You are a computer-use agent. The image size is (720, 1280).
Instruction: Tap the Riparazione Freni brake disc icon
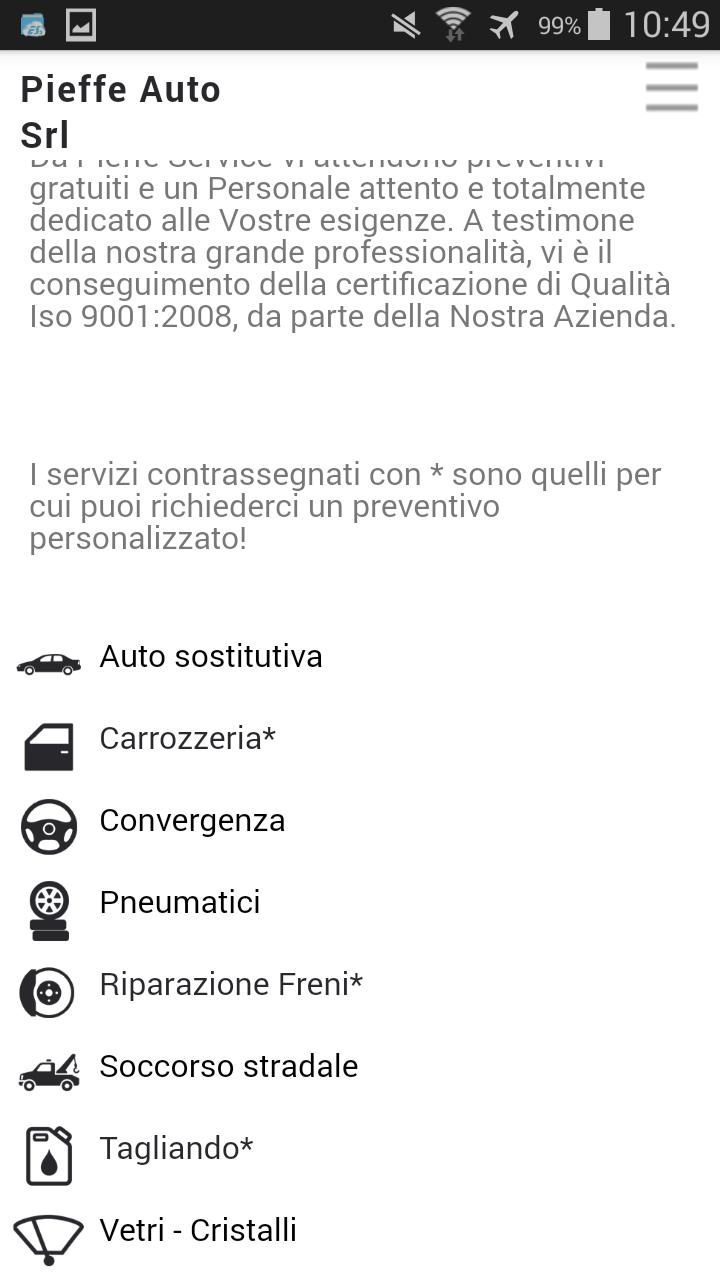pyautogui.click(x=47, y=991)
